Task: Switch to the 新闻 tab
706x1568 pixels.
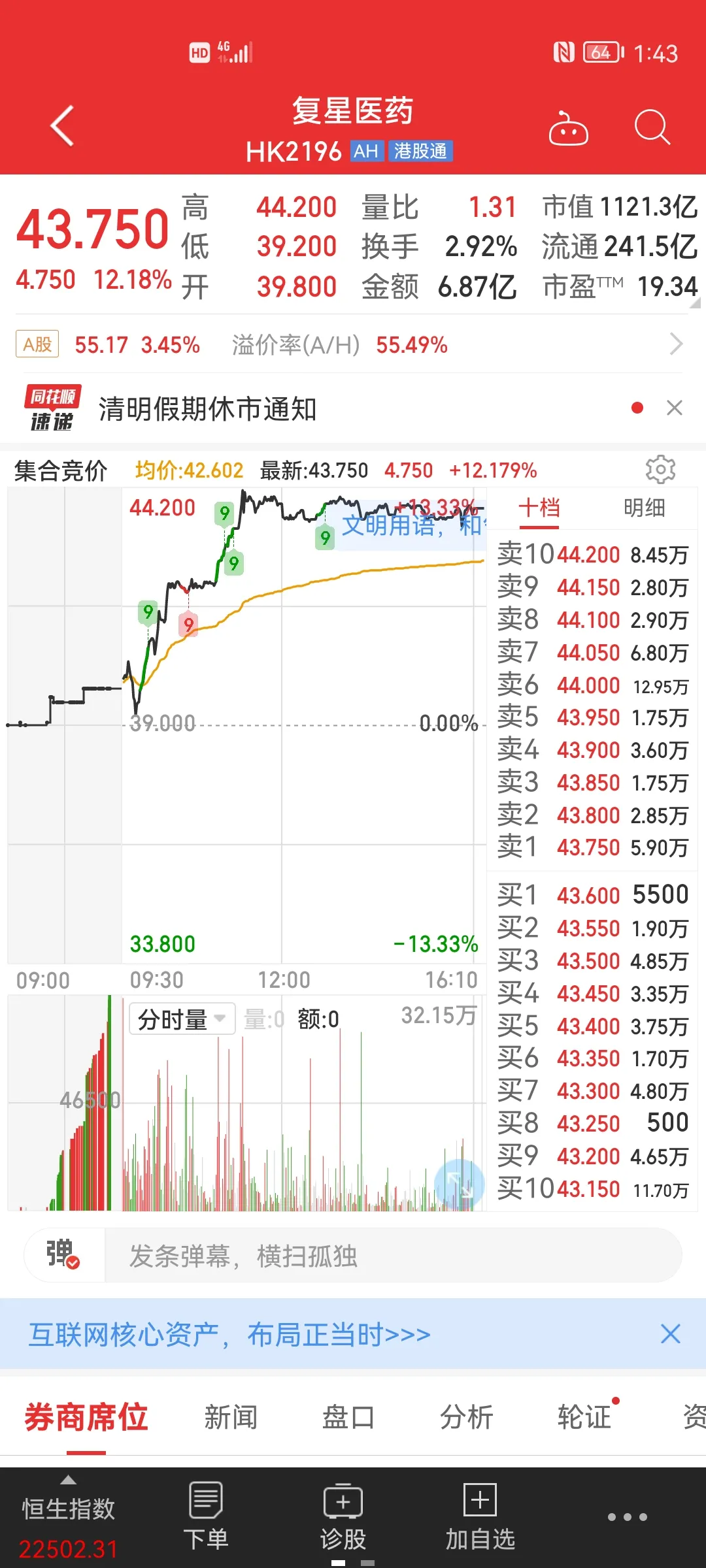Action: click(231, 1418)
